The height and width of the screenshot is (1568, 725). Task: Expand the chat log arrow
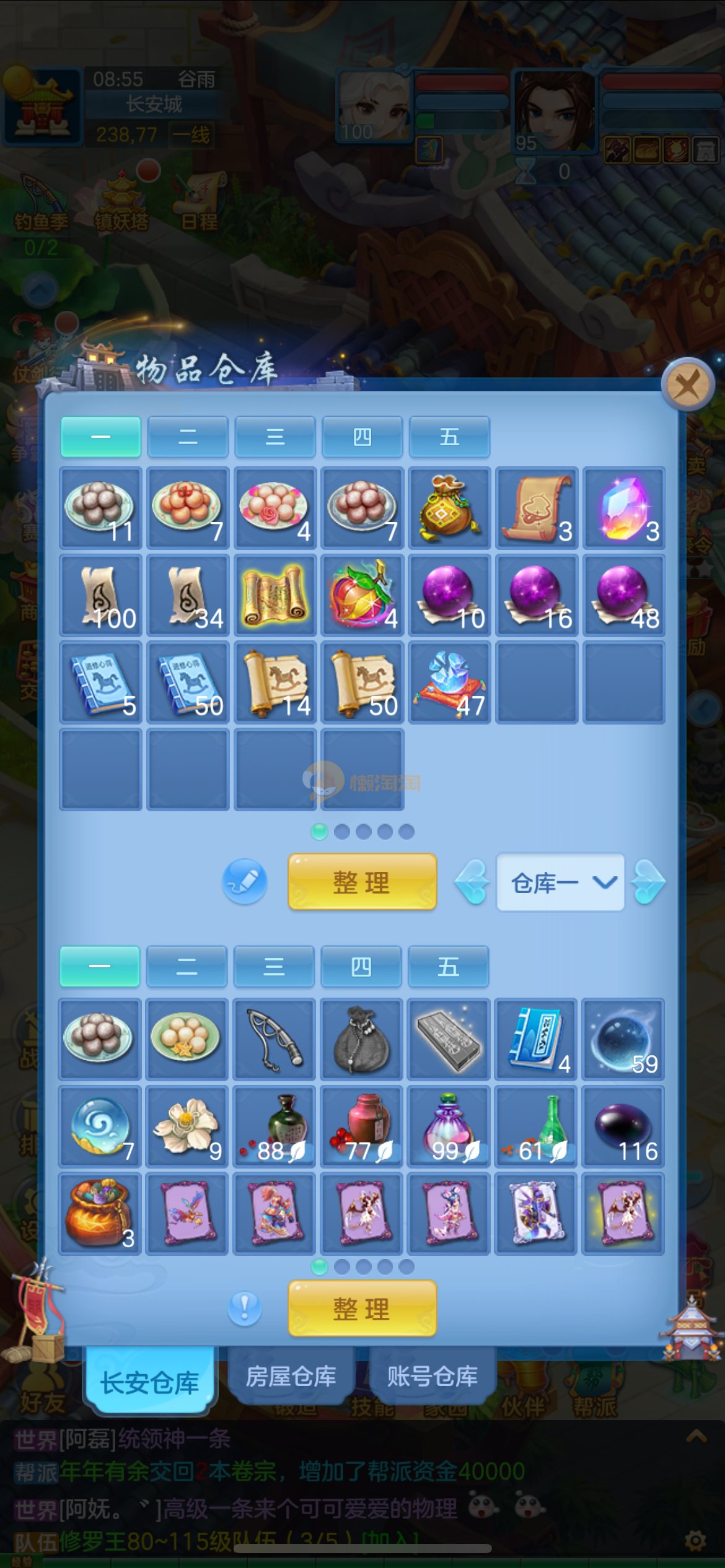696,1436
